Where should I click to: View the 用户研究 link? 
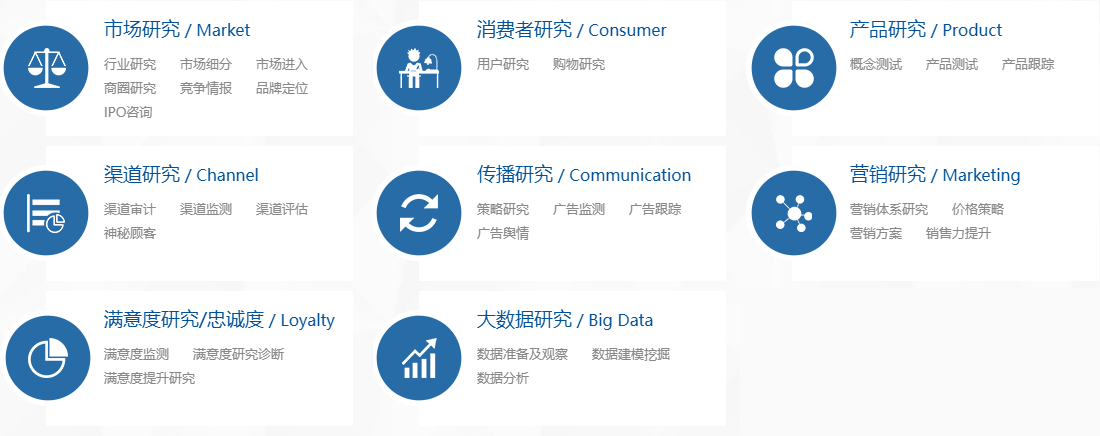tap(503, 64)
